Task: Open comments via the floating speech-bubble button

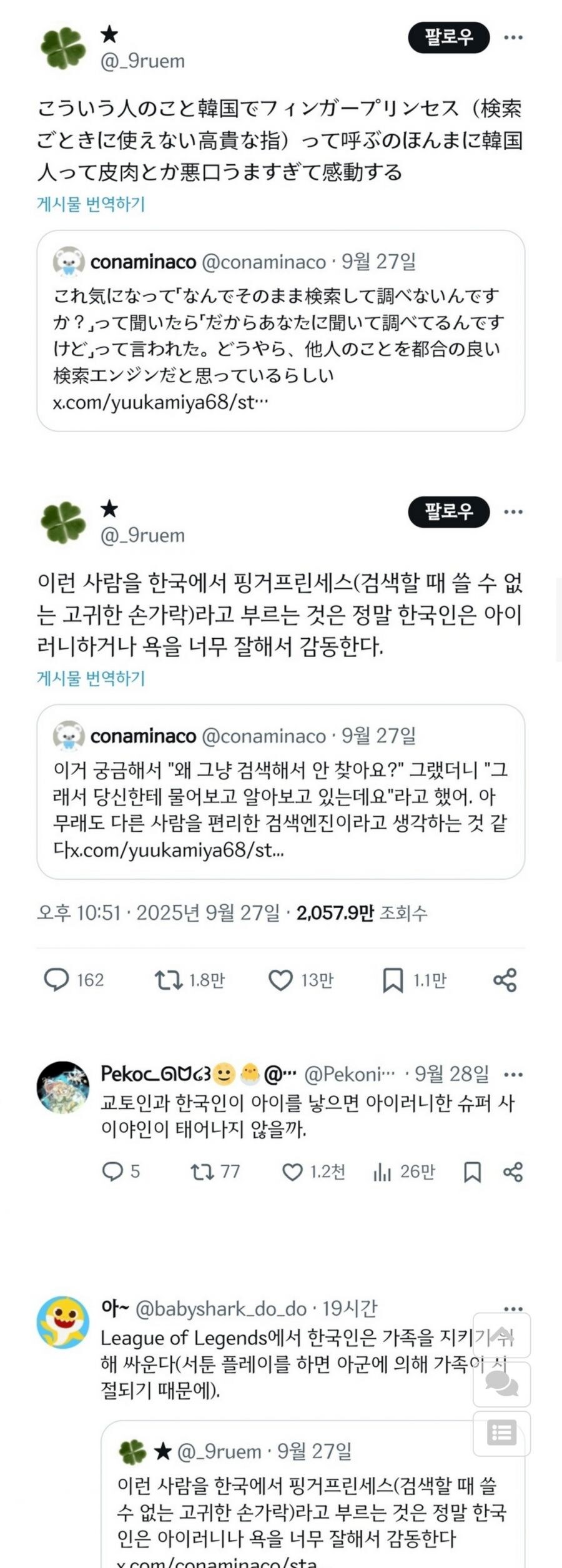Action: tap(501, 1384)
